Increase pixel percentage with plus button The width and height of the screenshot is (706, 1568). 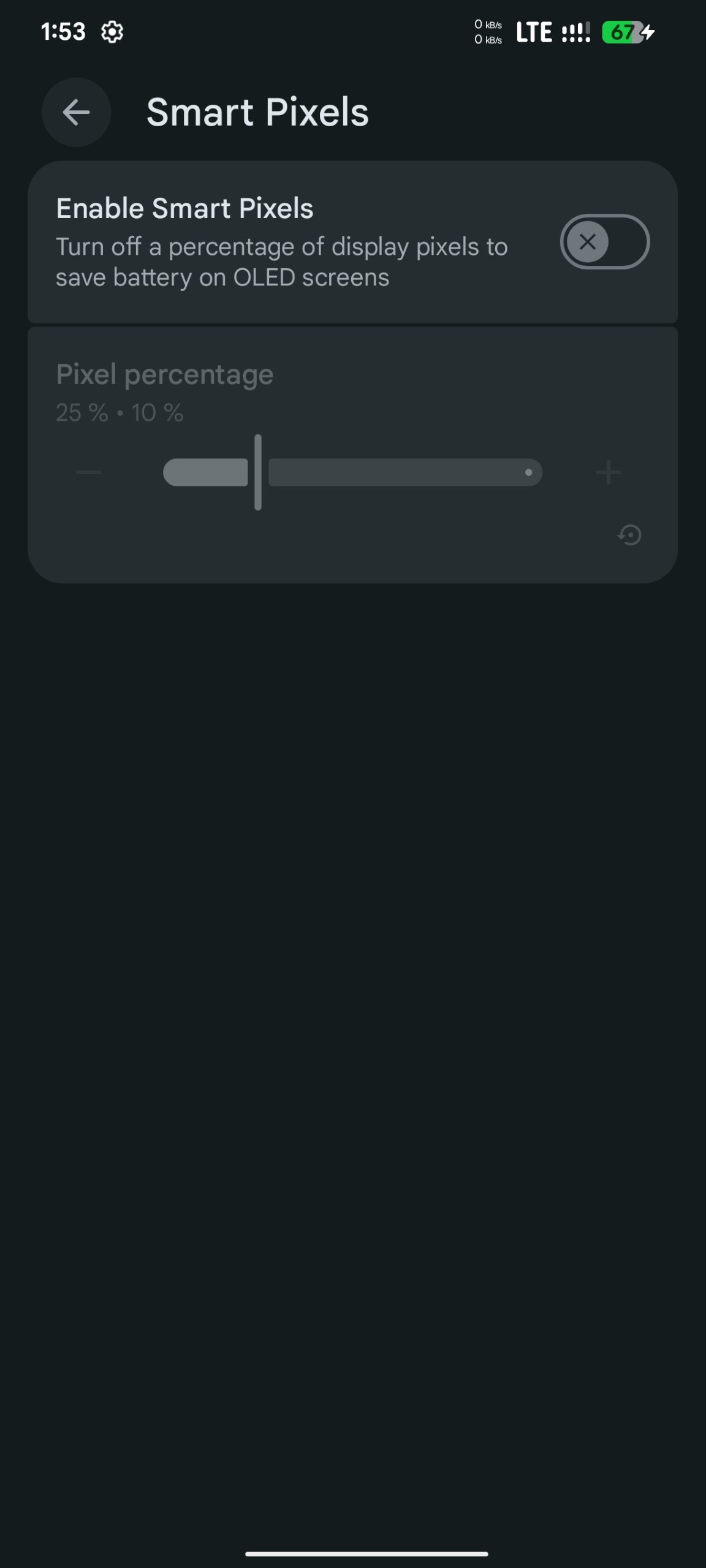coord(609,473)
